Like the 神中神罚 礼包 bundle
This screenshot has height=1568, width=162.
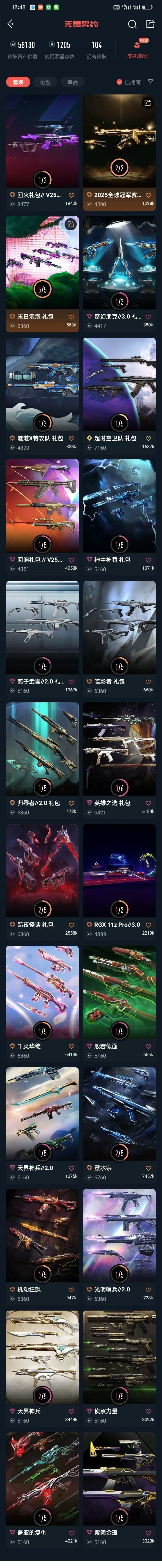[x=149, y=560]
